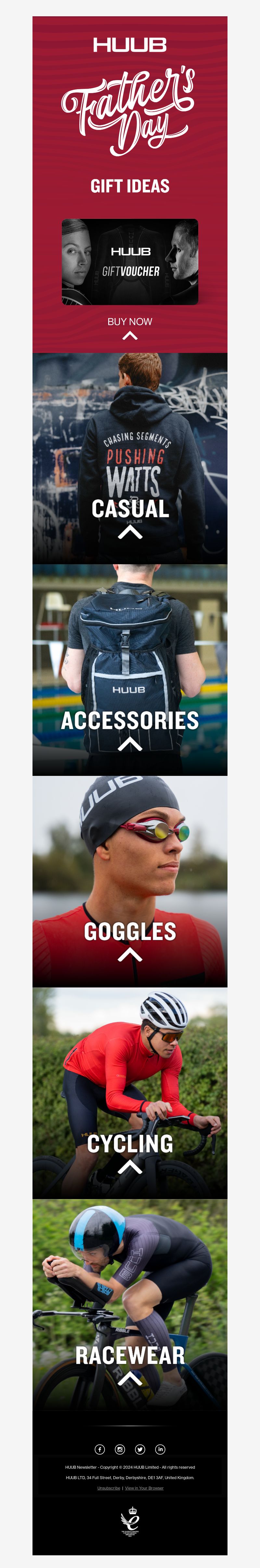Browse the Accessories category
The height and width of the screenshot is (1568, 260).
[x=130, y=721]
